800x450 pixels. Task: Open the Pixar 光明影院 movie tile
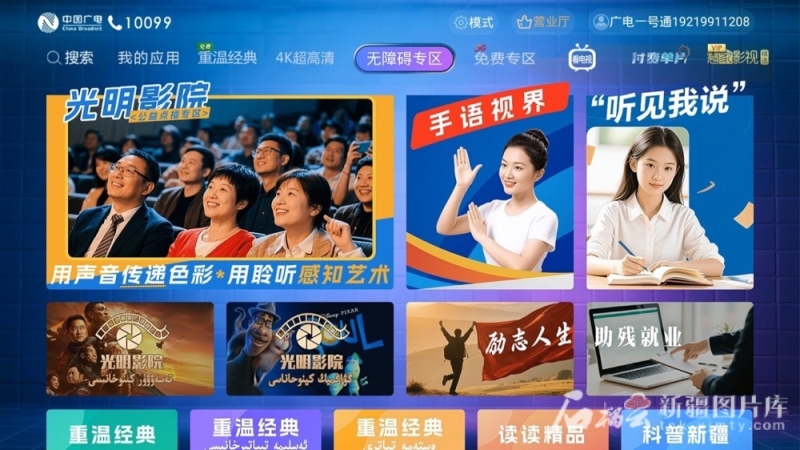point(309,348)
